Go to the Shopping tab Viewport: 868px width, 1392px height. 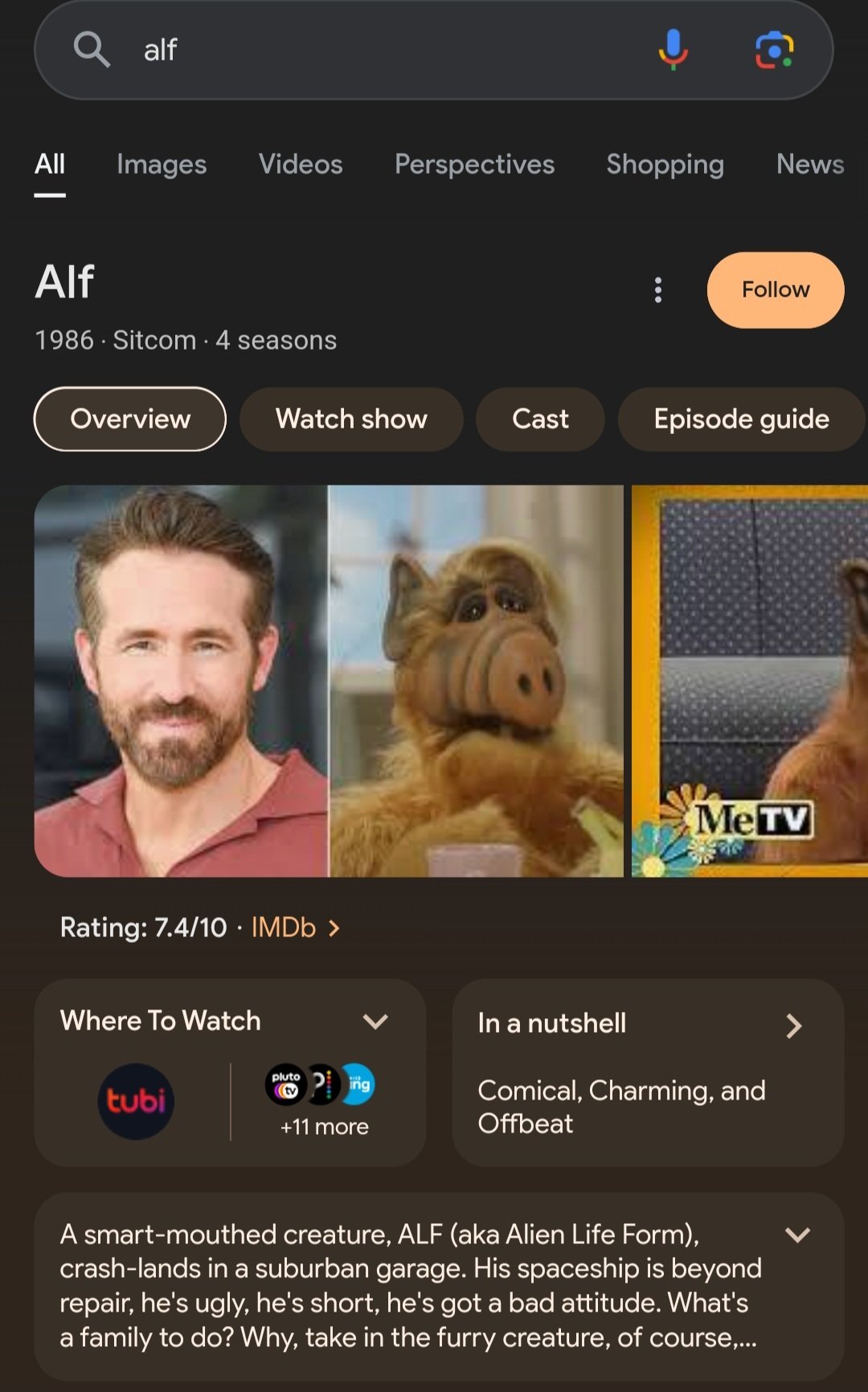click(665, 165)
